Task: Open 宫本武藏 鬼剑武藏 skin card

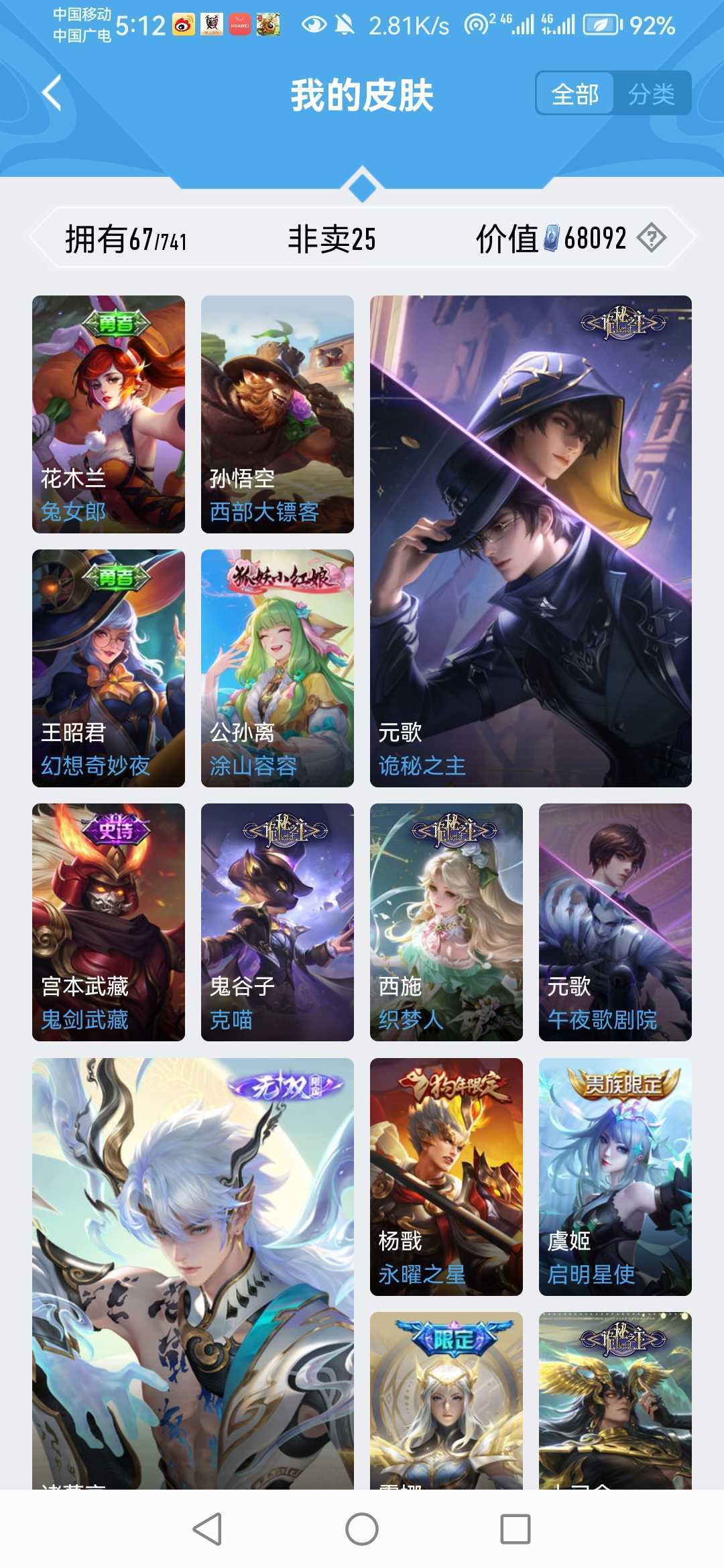Action: point(109,922)
